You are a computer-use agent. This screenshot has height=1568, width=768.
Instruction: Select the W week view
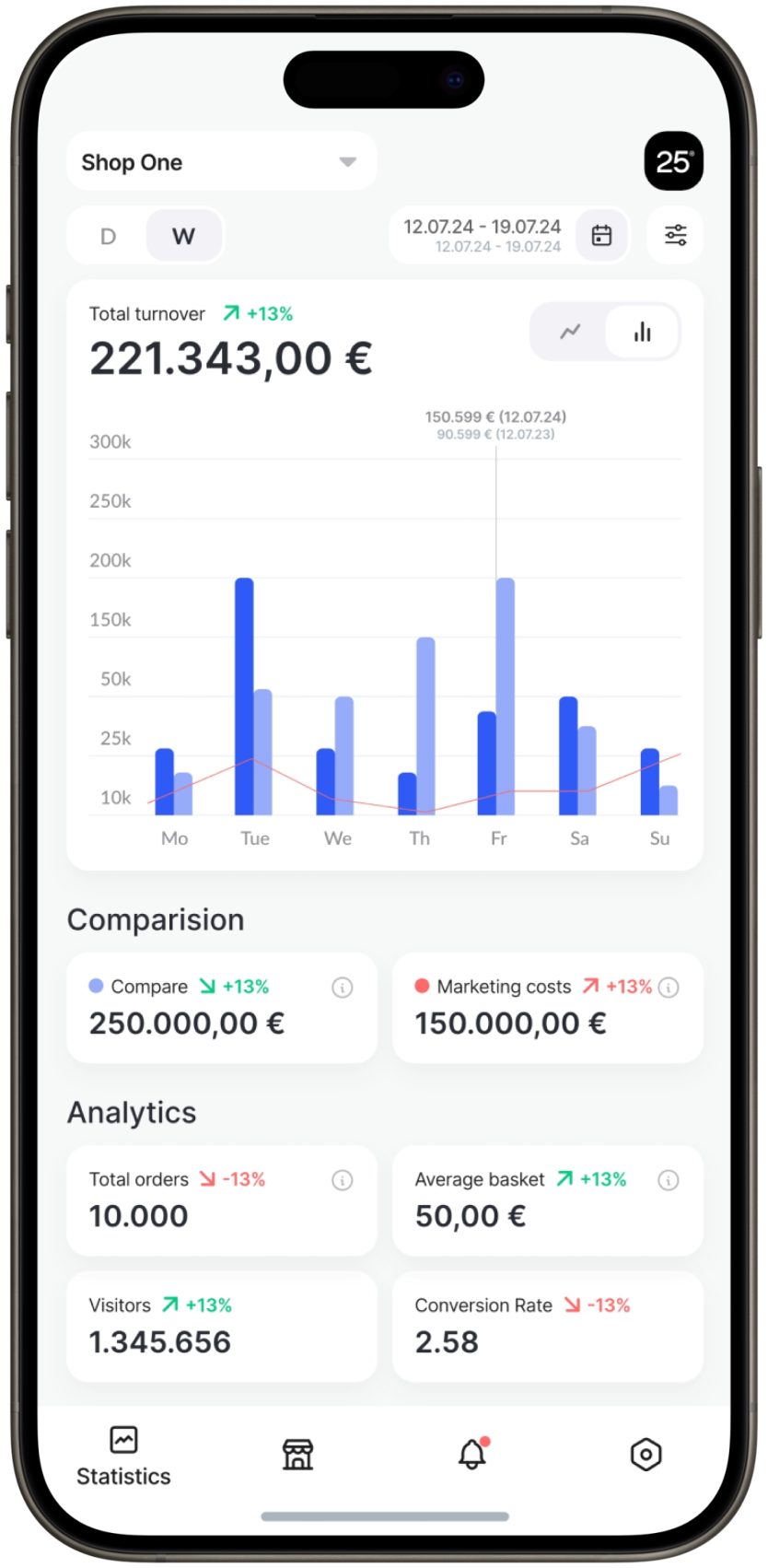pyautogui.click(x=183, y=236)
